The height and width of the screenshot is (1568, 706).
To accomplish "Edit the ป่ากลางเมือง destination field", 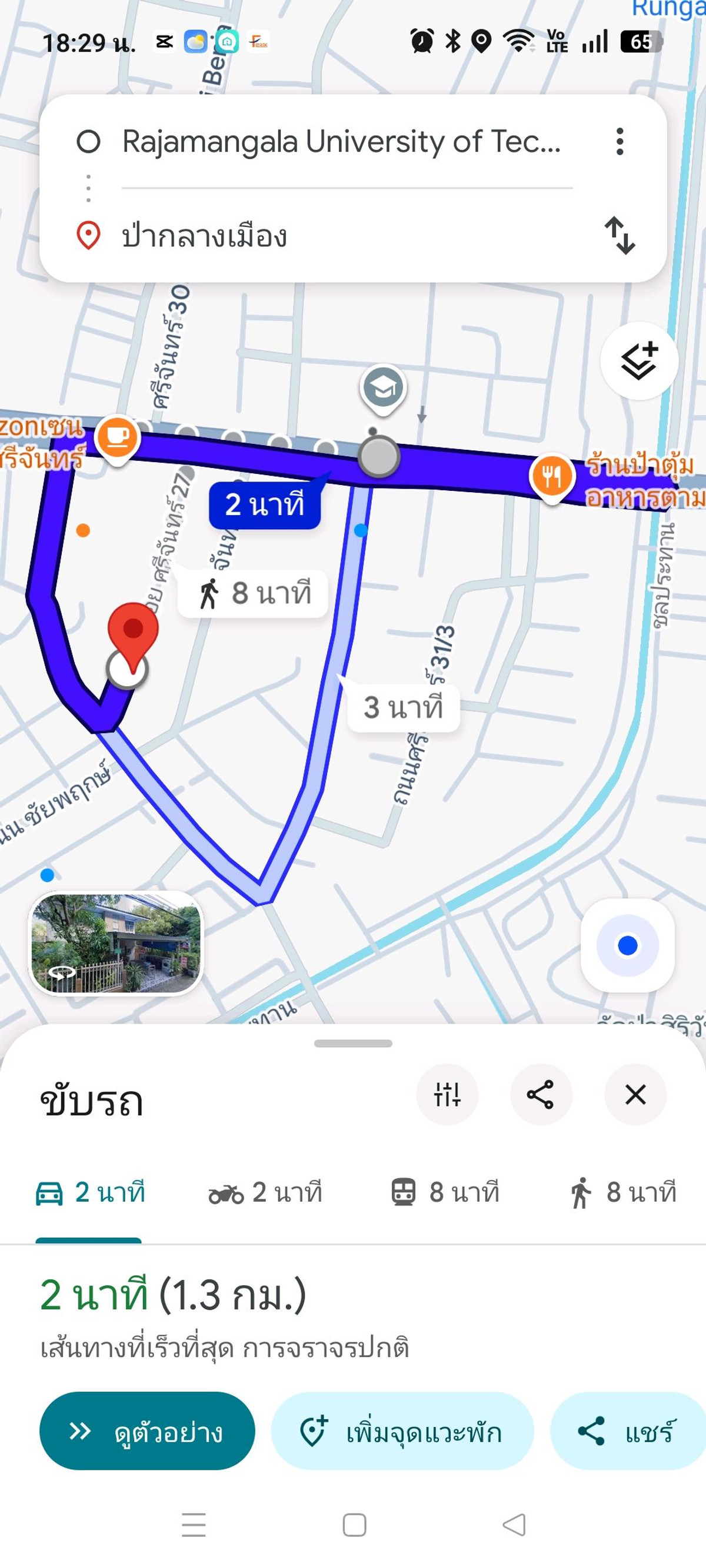I will coord(341,236).
